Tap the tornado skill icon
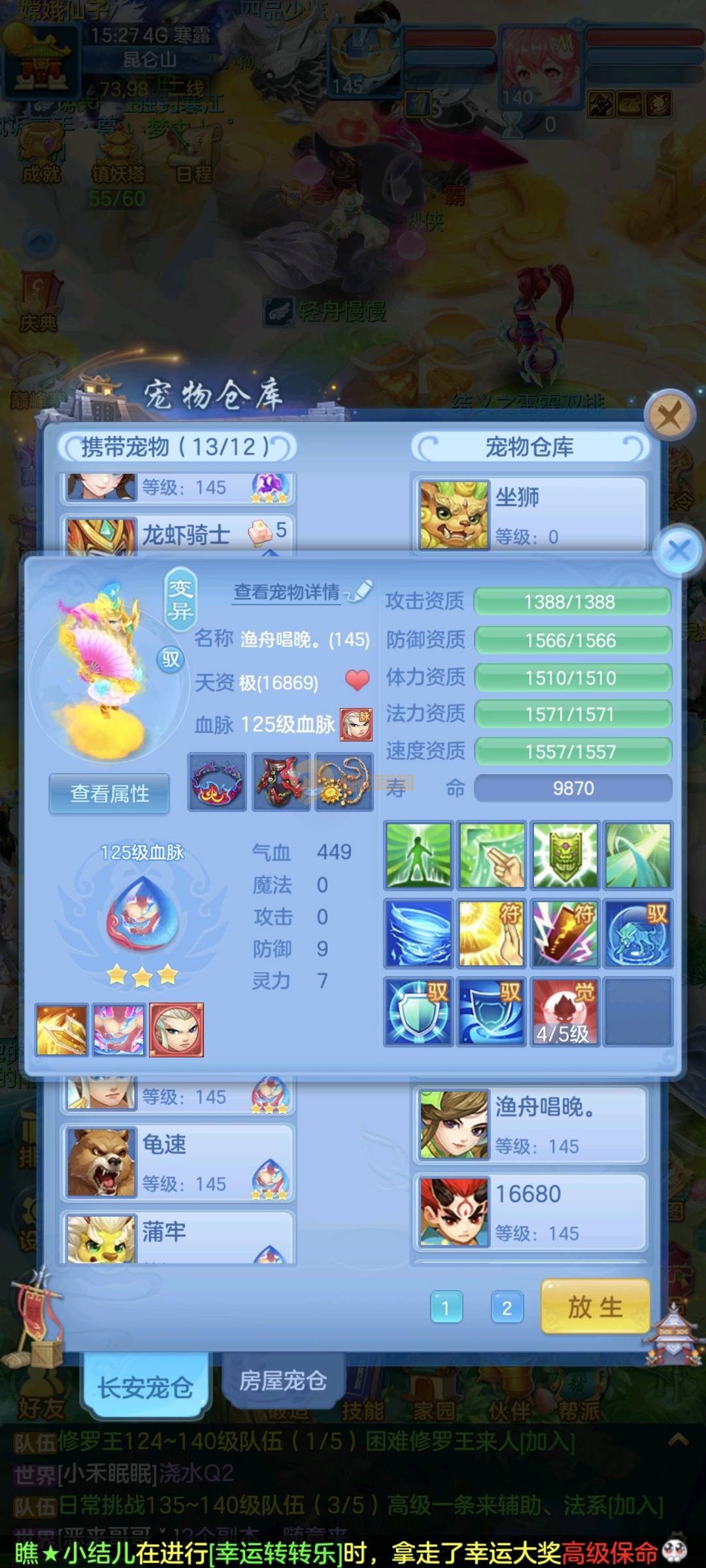706x1568 pixels. [418, 933]
